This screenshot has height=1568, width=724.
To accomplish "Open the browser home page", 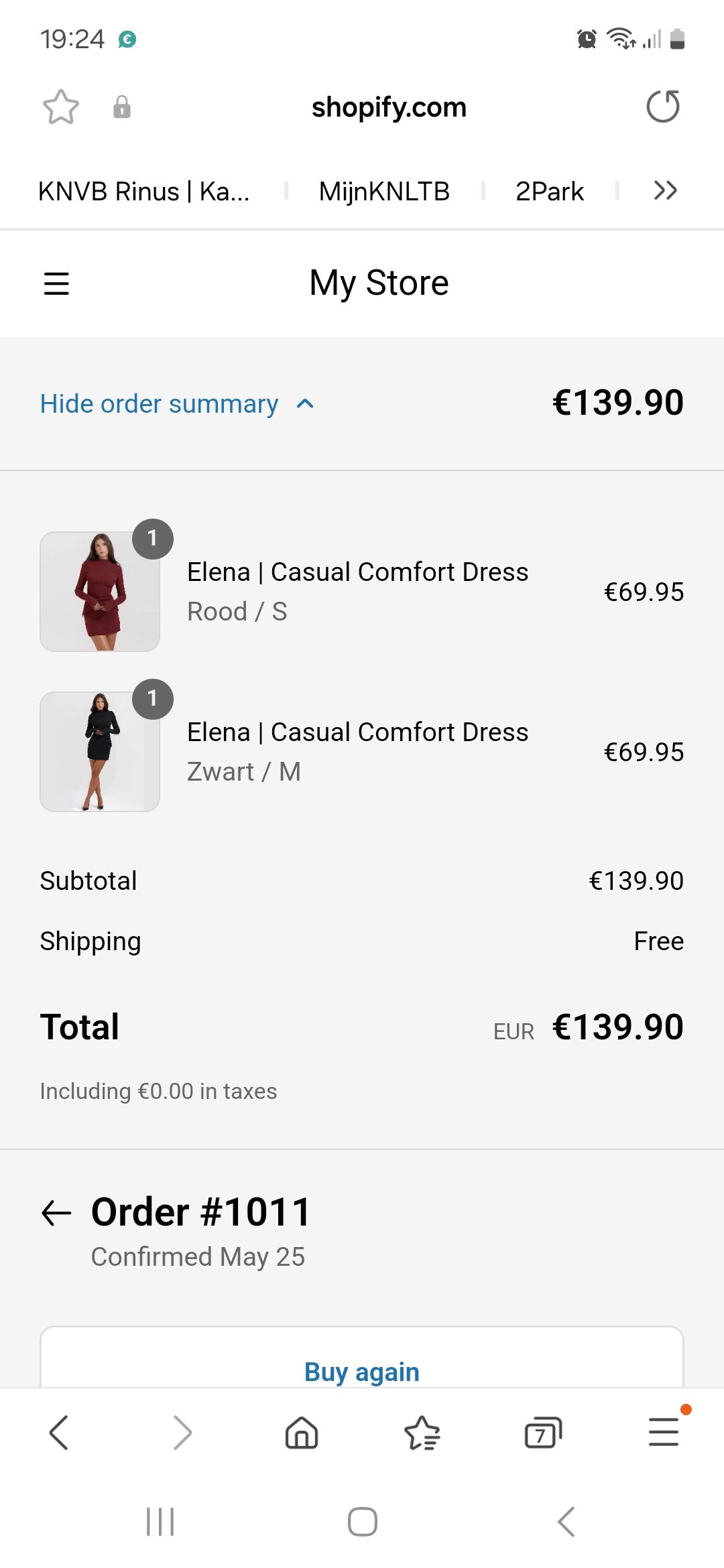I will point(302,1433).
